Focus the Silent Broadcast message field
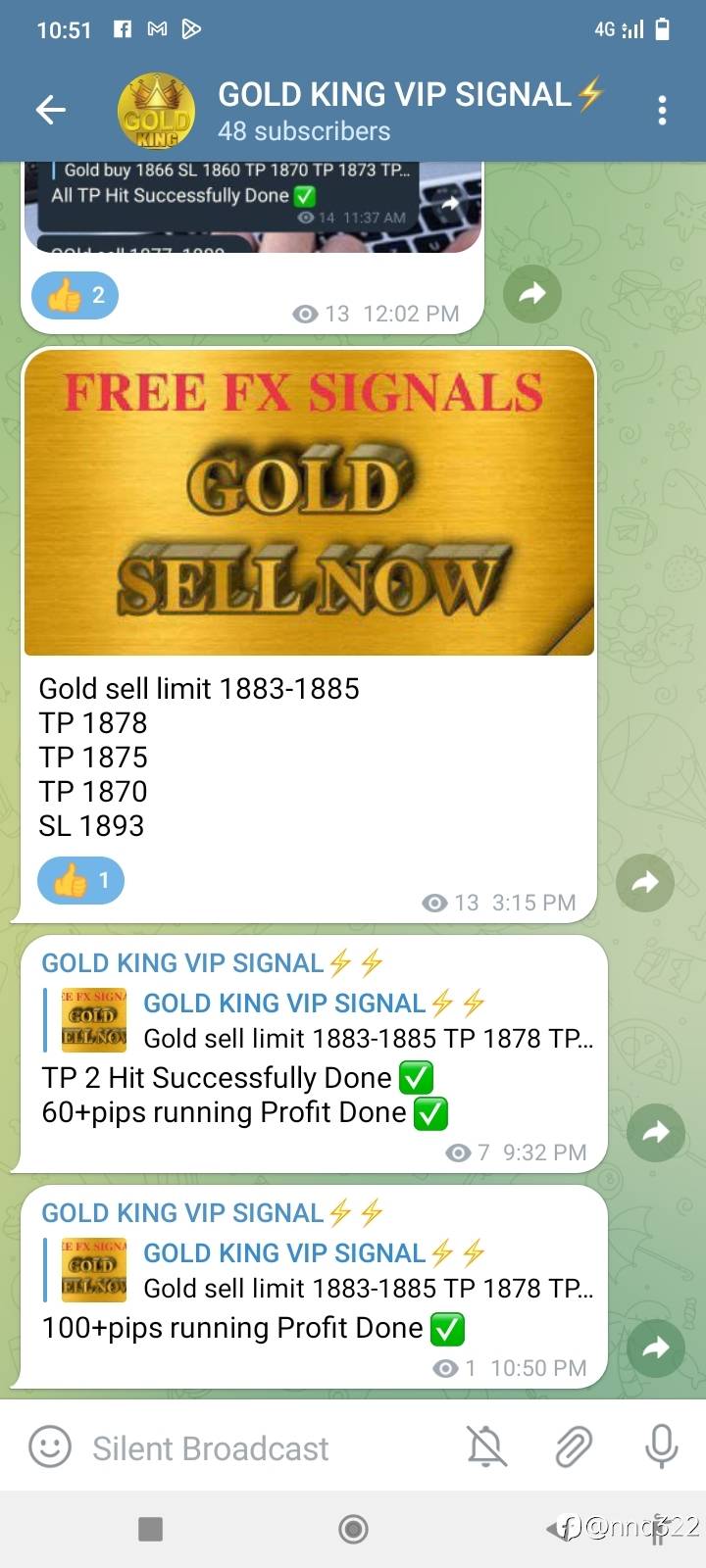Viewport: 706px width, 1568px height. pos(255,1448)
